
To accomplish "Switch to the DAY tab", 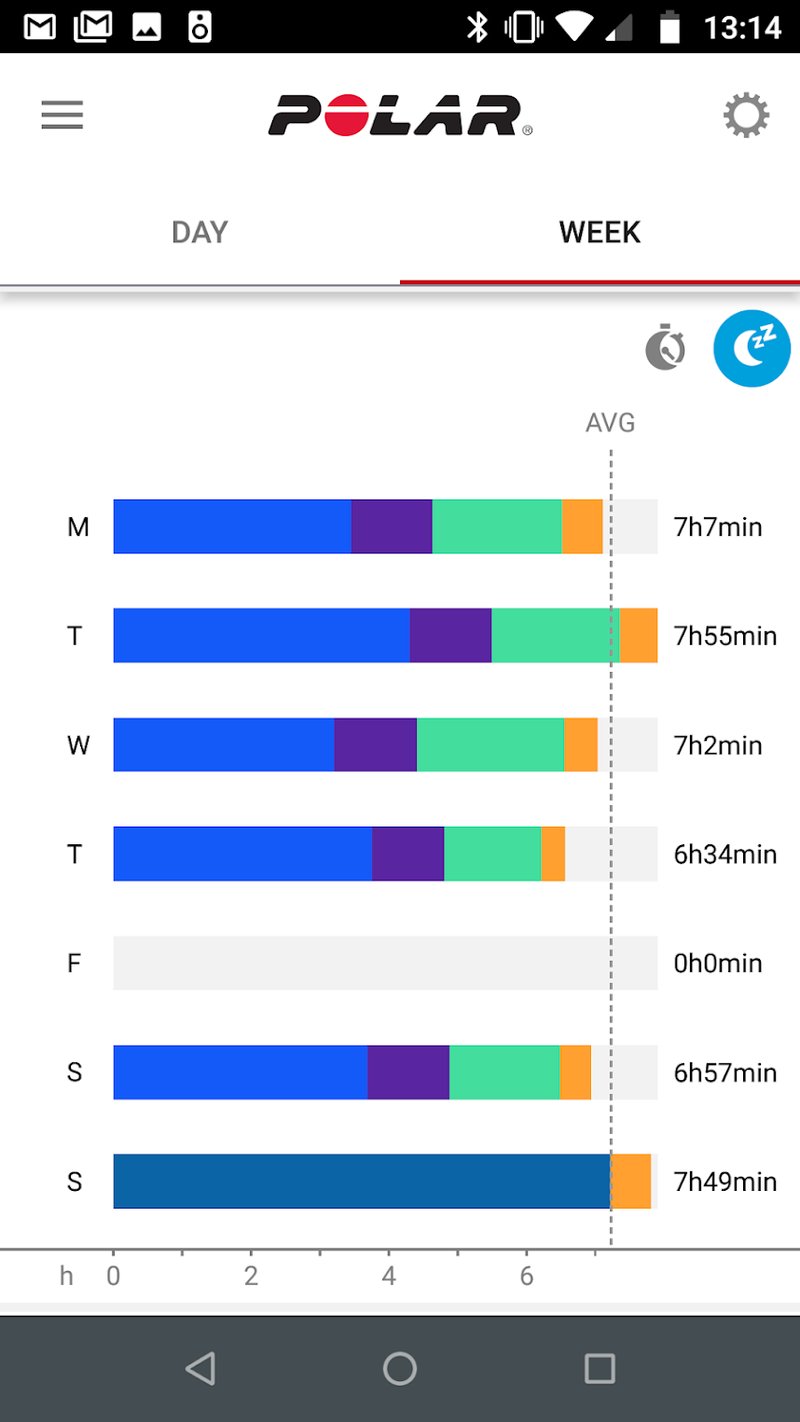I will 200,232.
